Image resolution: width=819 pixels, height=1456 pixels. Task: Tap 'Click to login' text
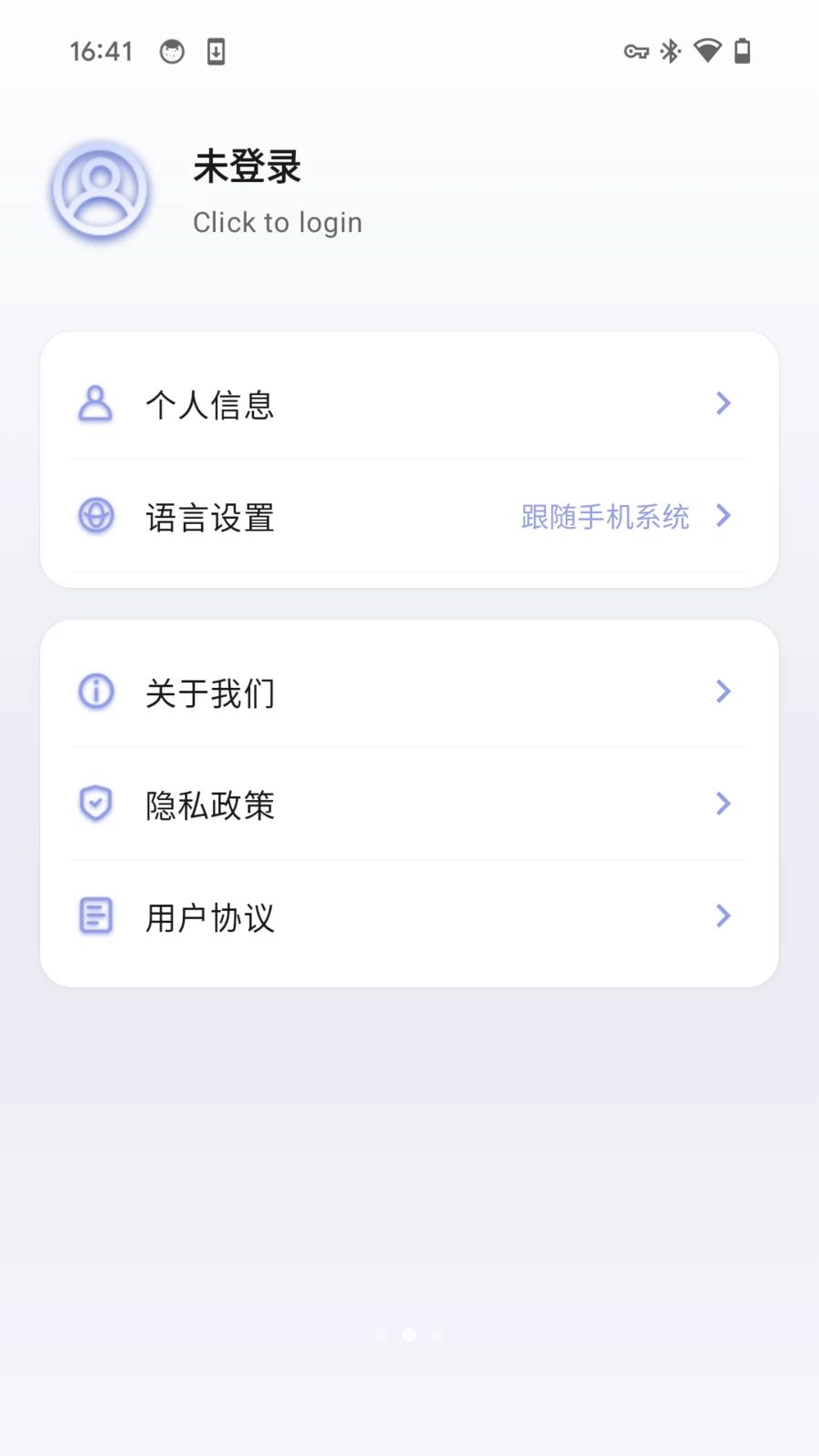tap(278, 222)
